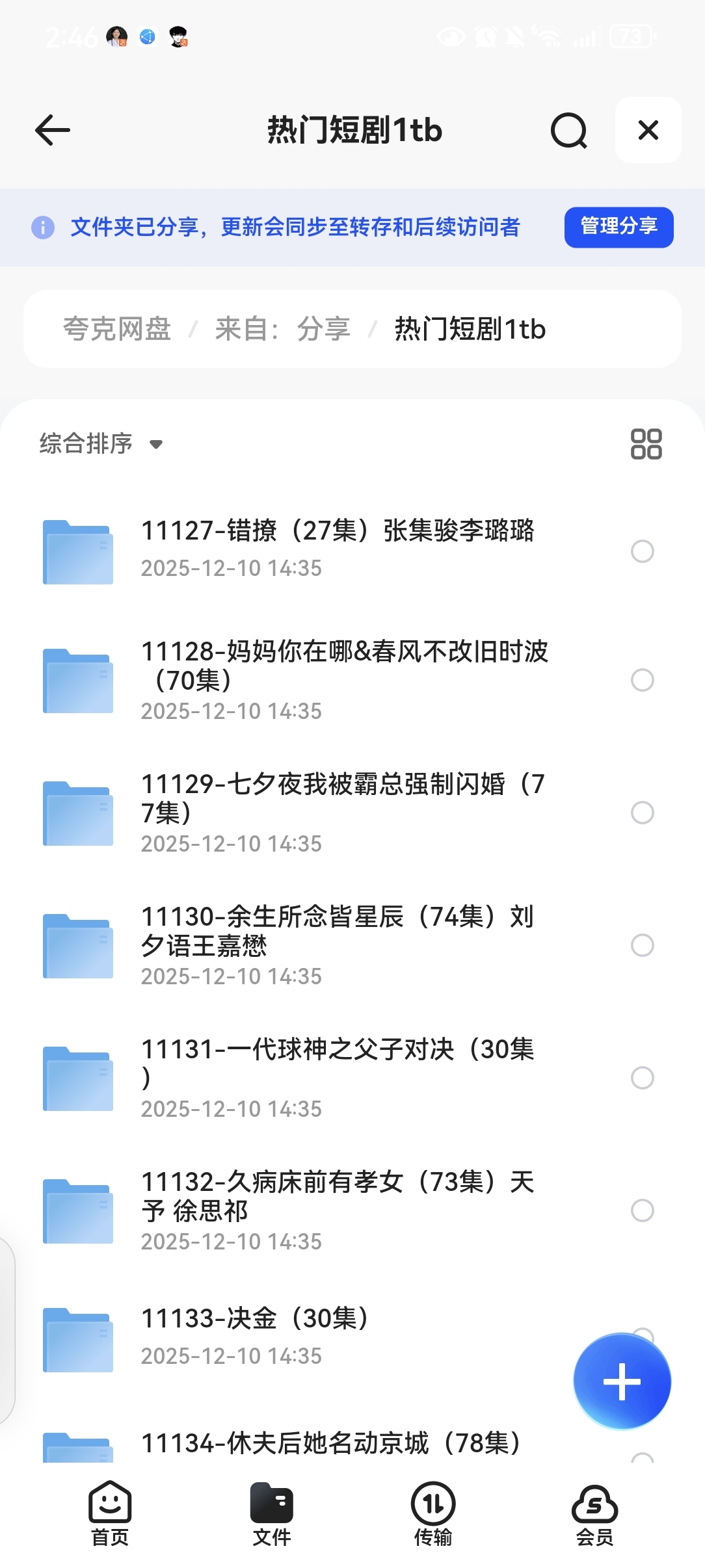
Task: Select the 11128-妈妈你在哪 folder checkbox
Action: [642, 680]
